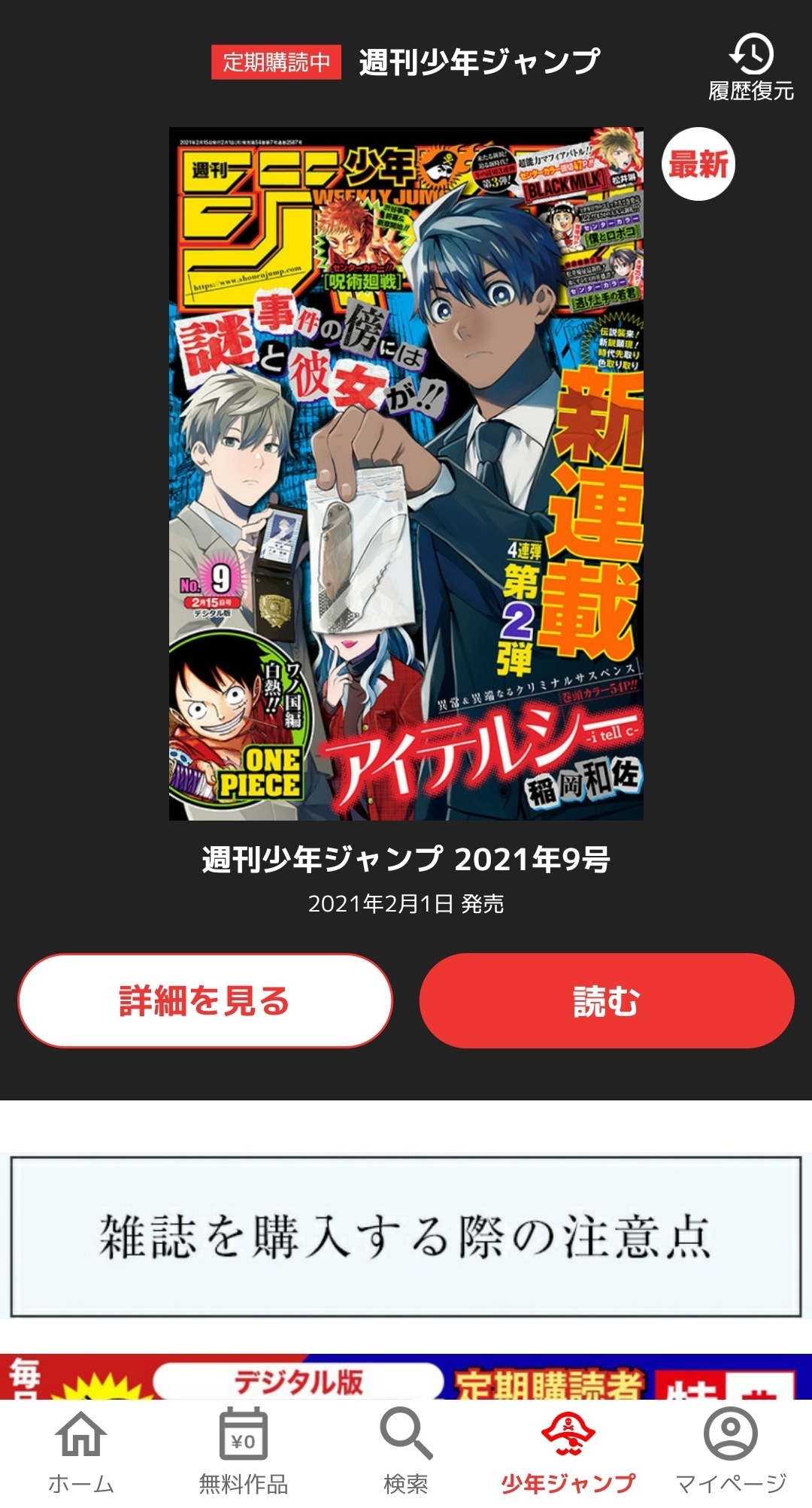Open the マイページ tab

[x=731, y=1452]
